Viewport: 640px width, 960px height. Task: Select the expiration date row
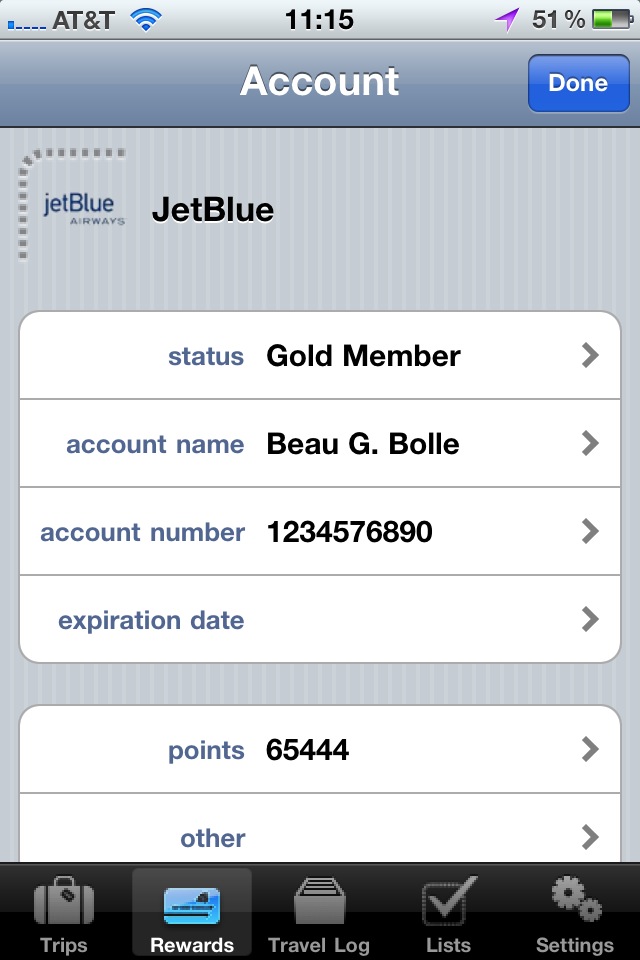(x=320, y=620)
